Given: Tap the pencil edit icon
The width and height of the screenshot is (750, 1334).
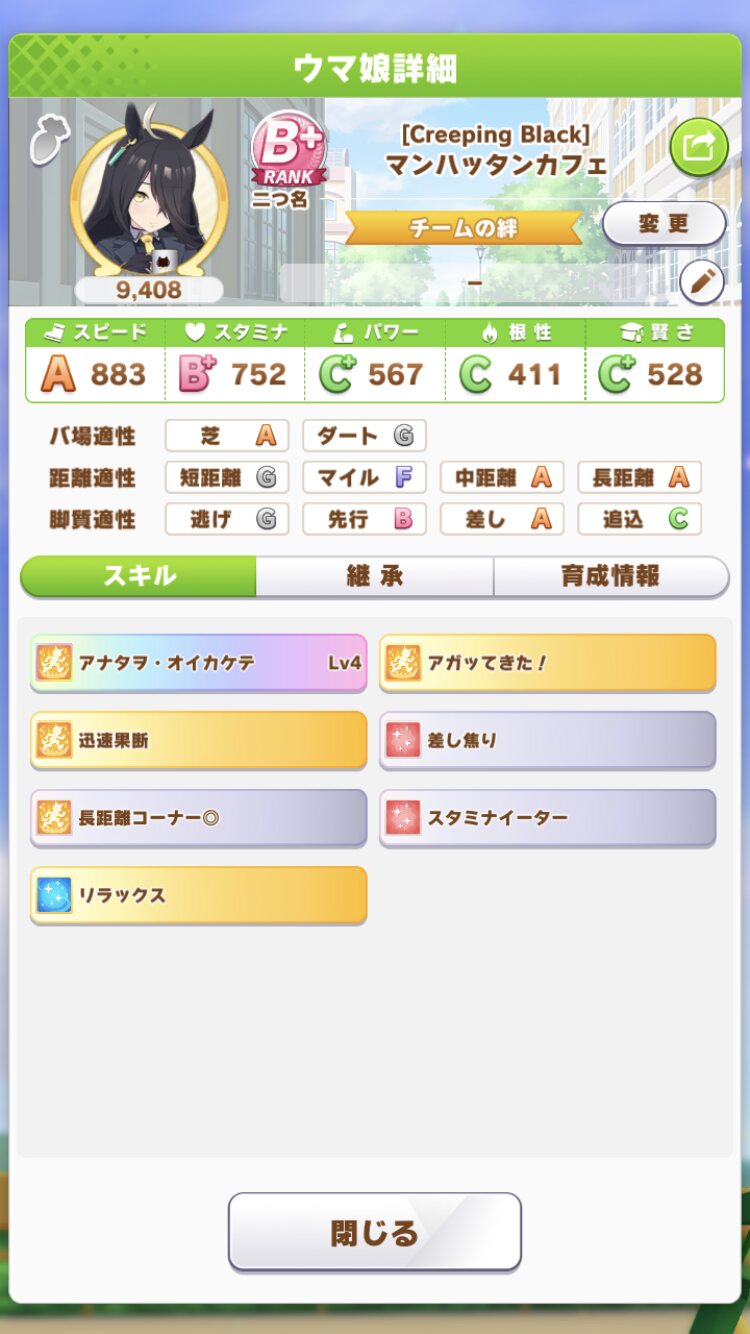Looking at the screenshot, I should [x=702, y=282].
